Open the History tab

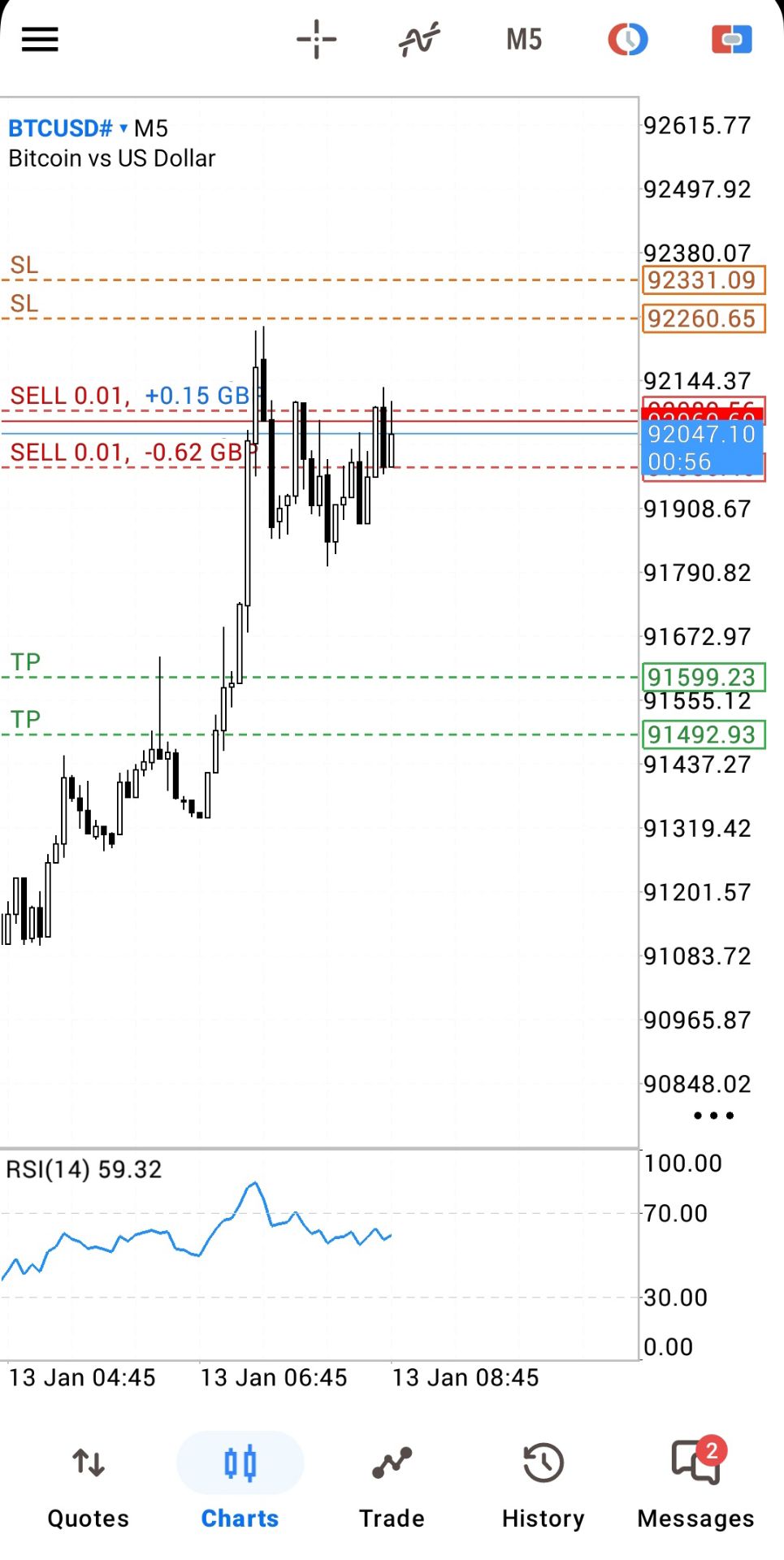coord(543,1484)
